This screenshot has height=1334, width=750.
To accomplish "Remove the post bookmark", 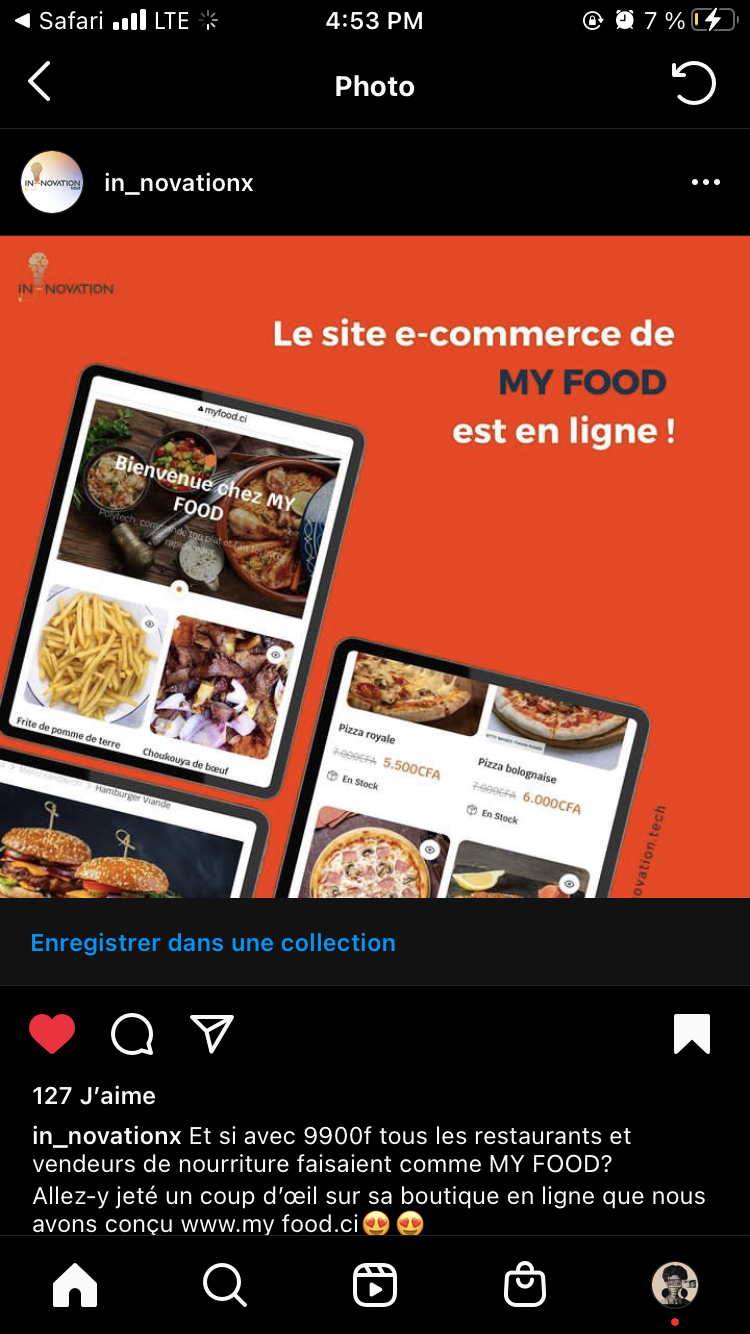I will coord(692,1034).
